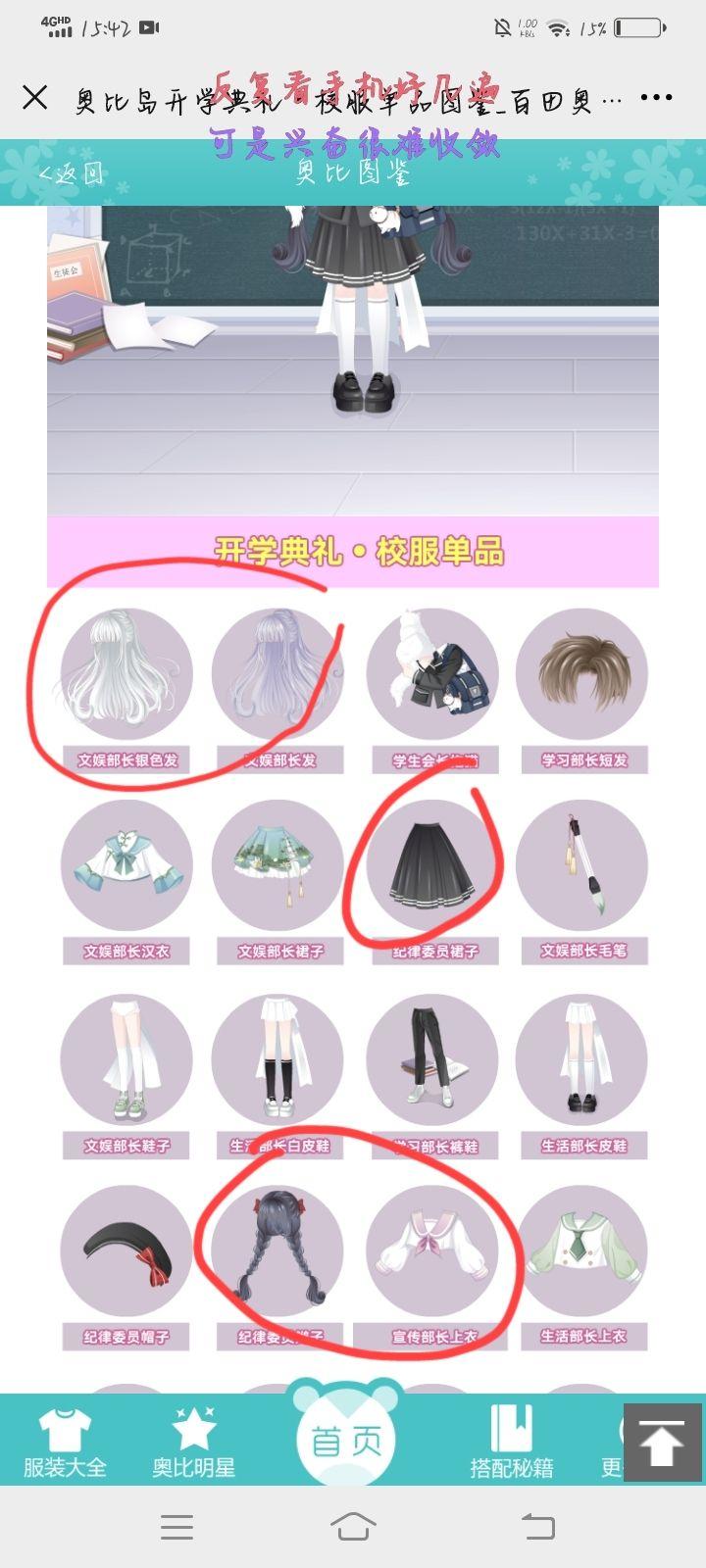Go back using the 返回 link
This screenshot has height=1568, width=706.
(71, 174)
